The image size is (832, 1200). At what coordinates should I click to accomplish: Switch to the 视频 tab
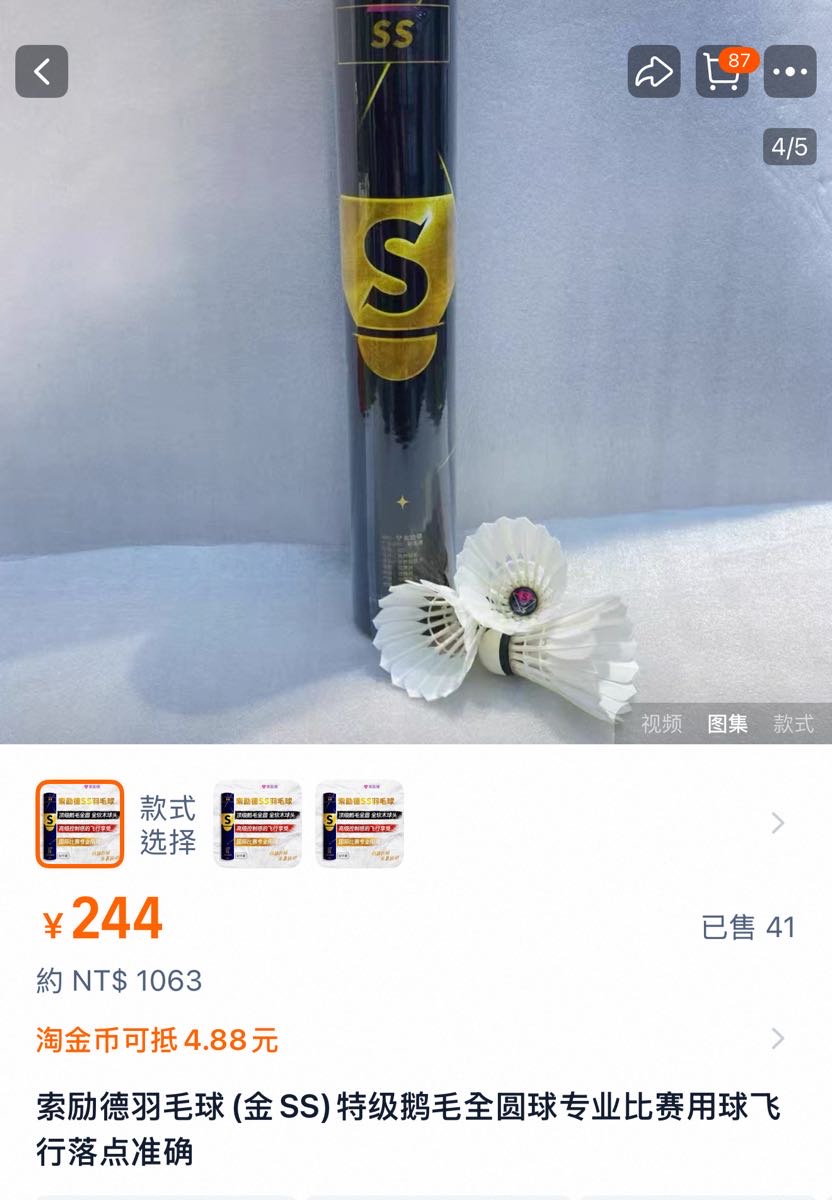click(661, 724)
